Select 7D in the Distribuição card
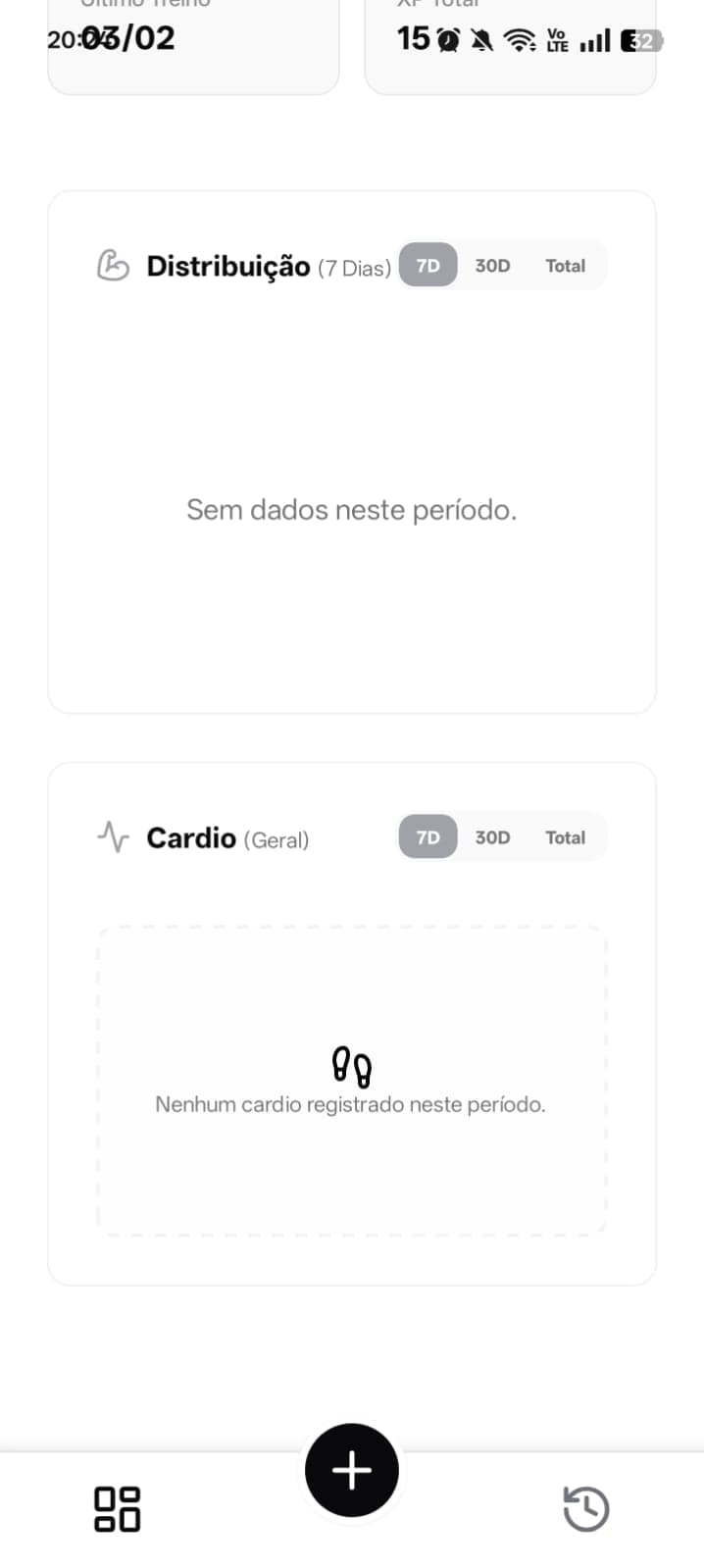This screenshot has height=1568, width=704. [427, 266]
